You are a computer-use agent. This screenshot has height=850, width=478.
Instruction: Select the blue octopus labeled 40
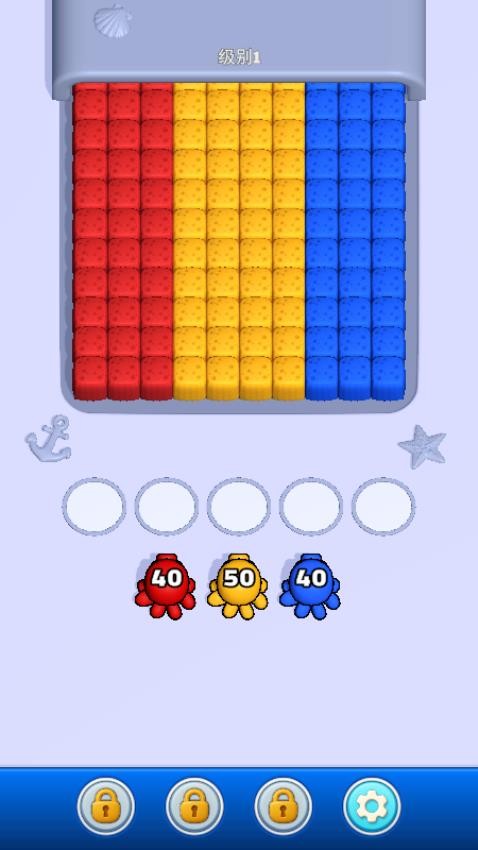coord(310,586)
